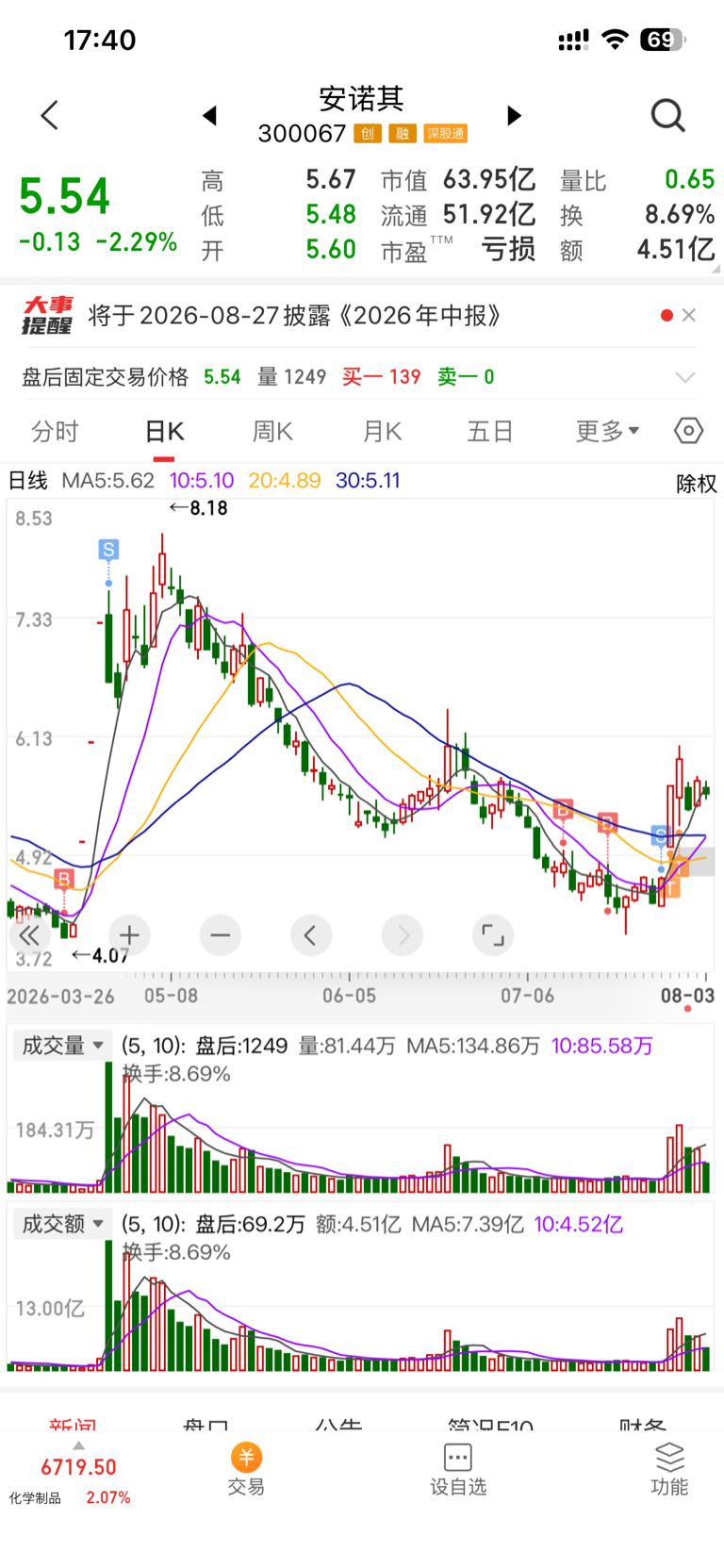
Task: Select the 月K tab
Action: click(382, 432)
